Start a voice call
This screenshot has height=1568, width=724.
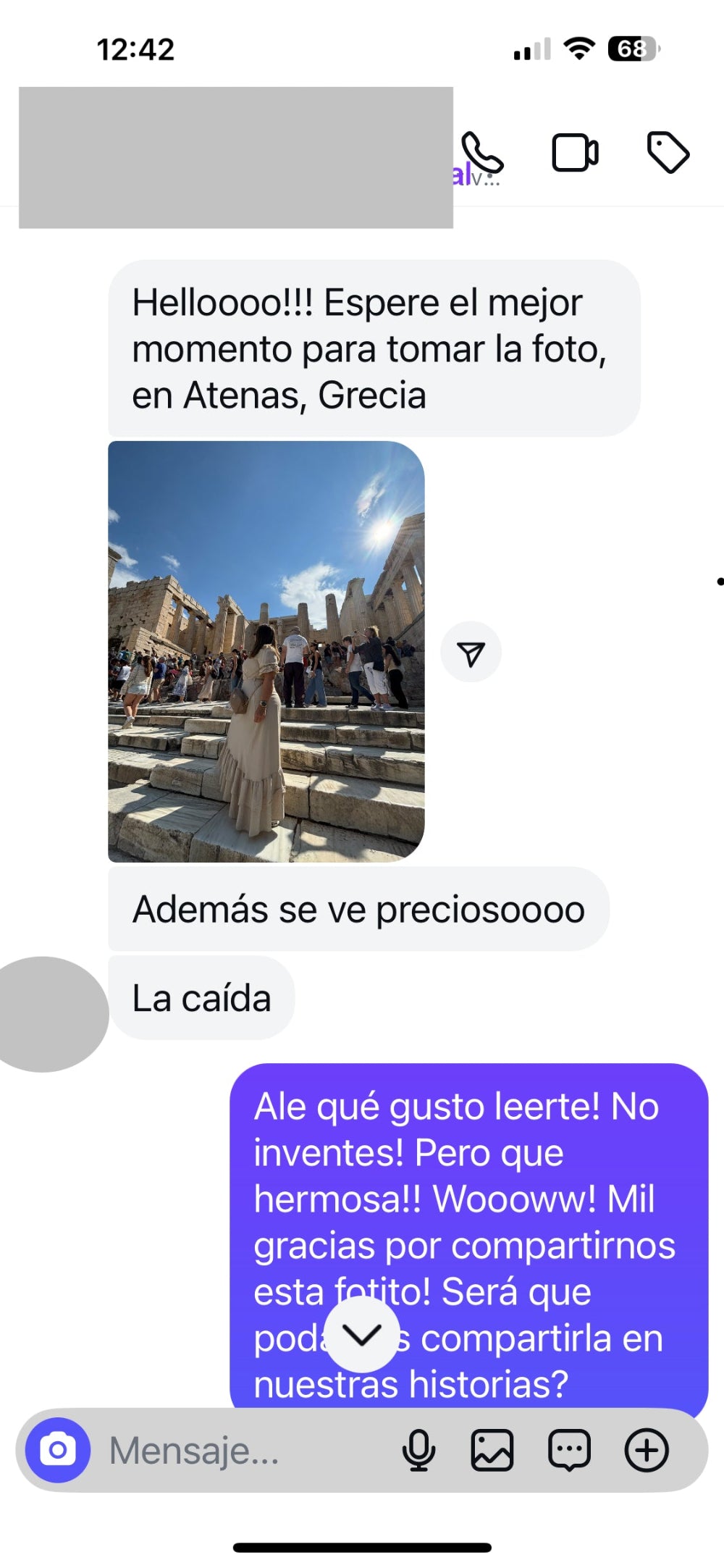(x=482, y=152)
